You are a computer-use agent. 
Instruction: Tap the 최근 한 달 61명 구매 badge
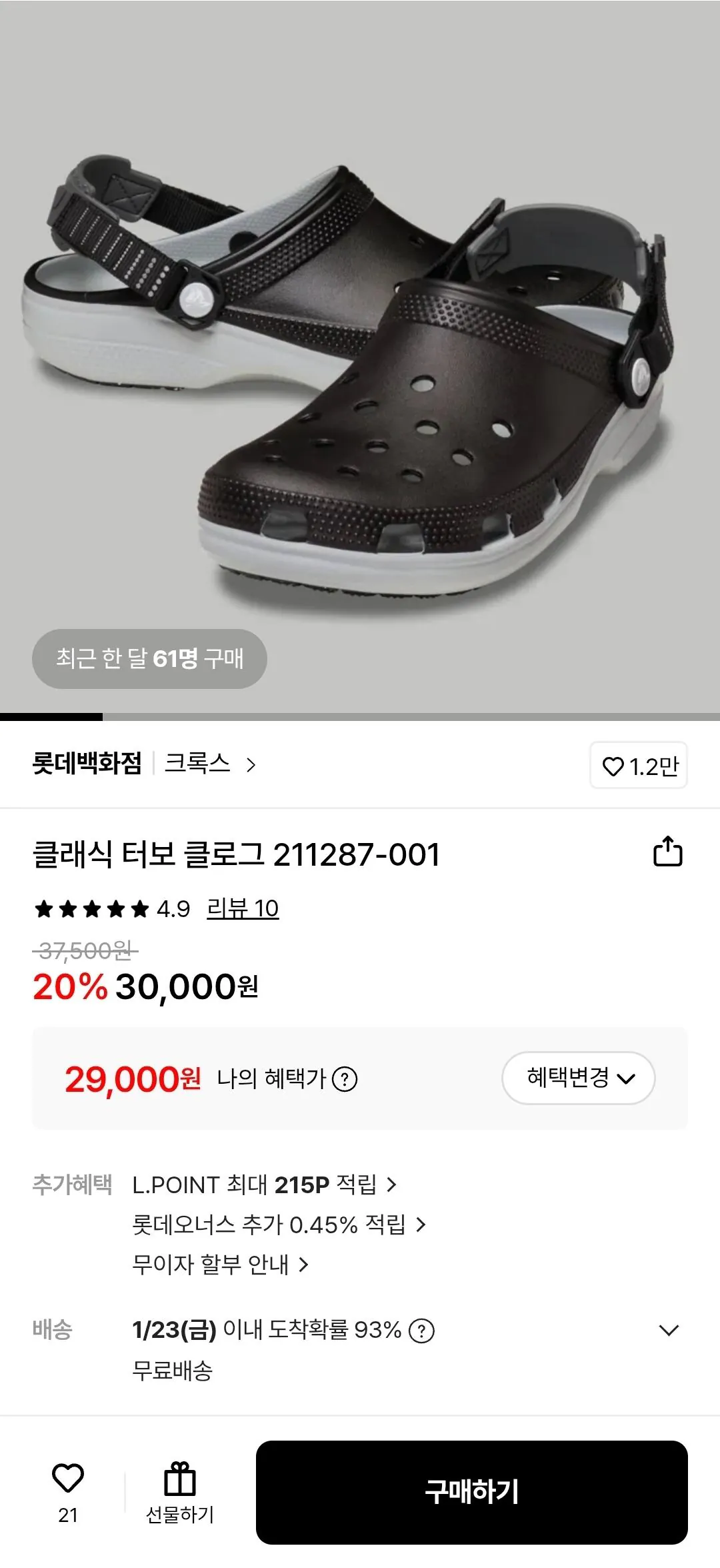point(151,659)
